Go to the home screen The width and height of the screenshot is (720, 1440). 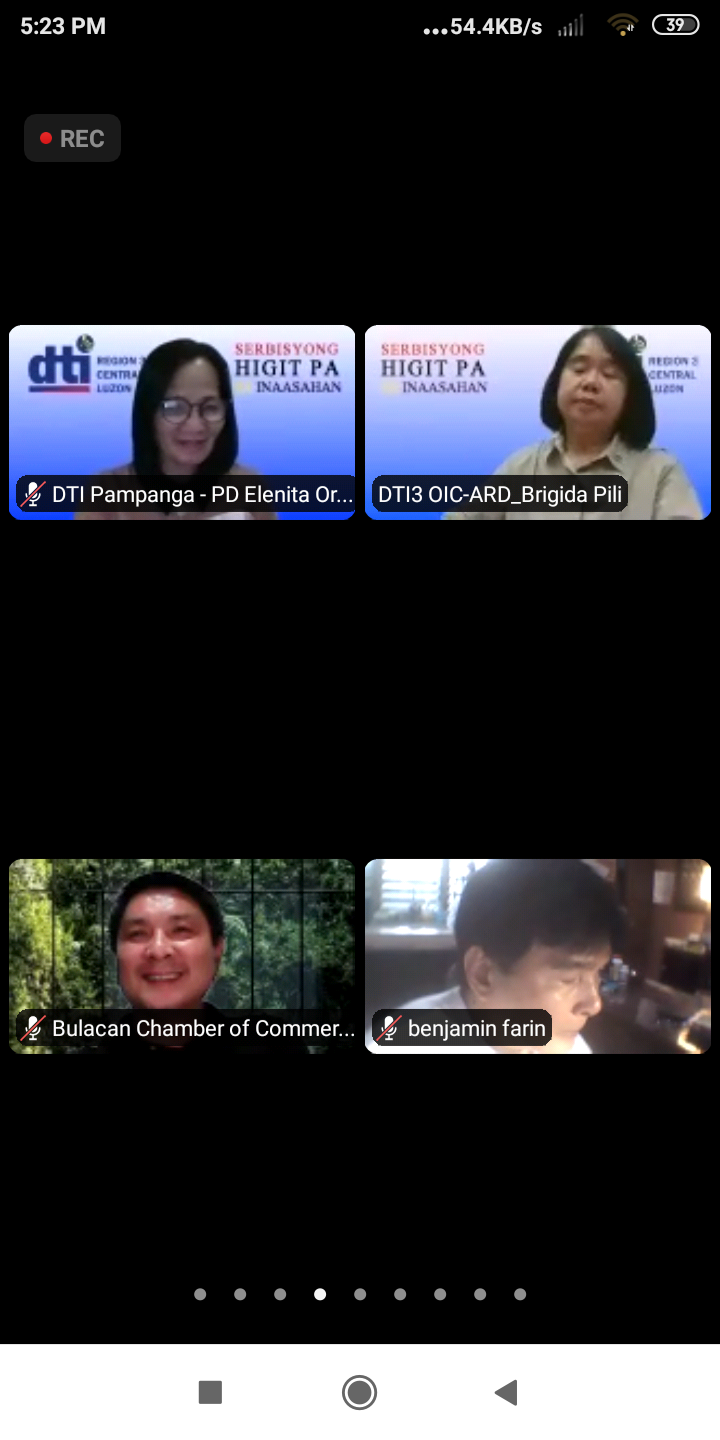click(359, 1392)
